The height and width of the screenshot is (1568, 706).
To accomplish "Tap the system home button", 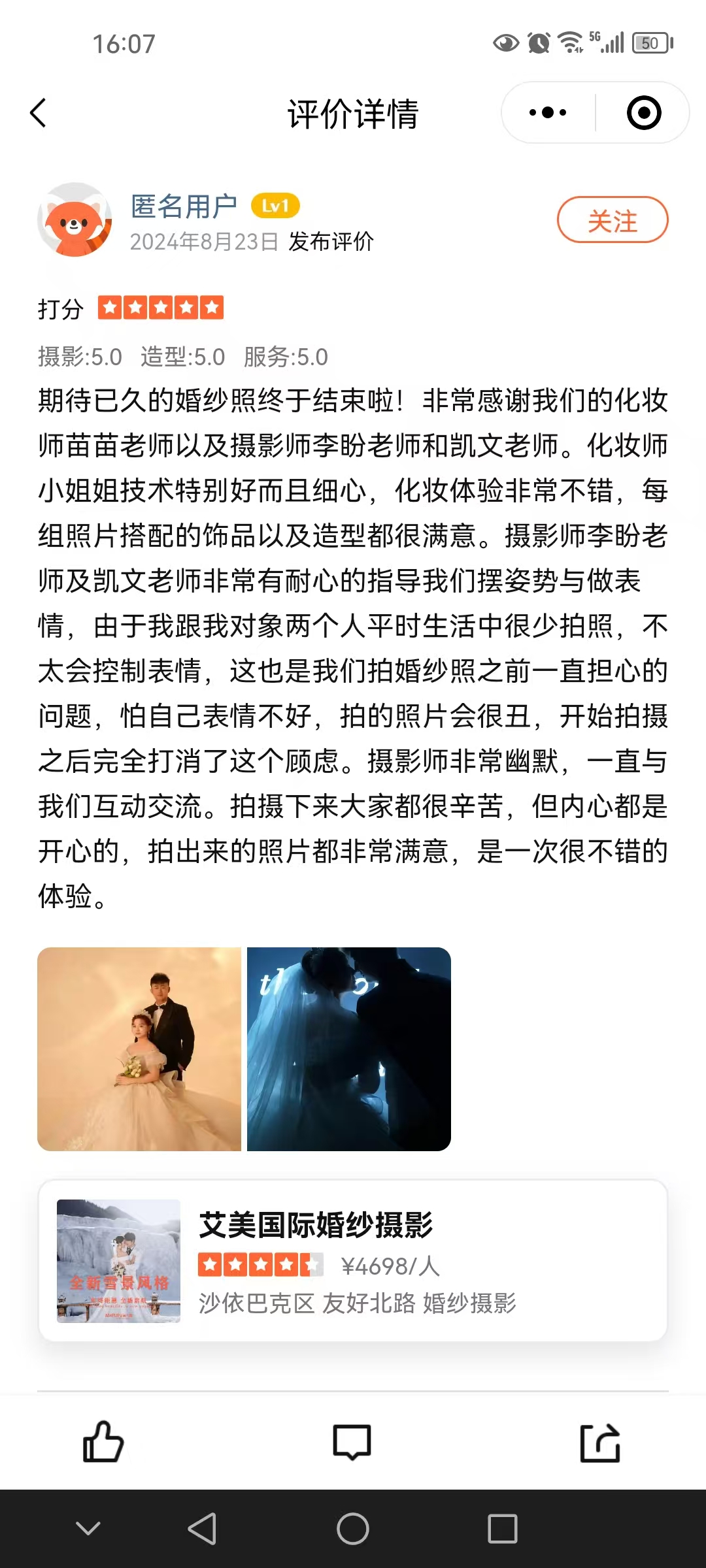I will click(353, 1529).
